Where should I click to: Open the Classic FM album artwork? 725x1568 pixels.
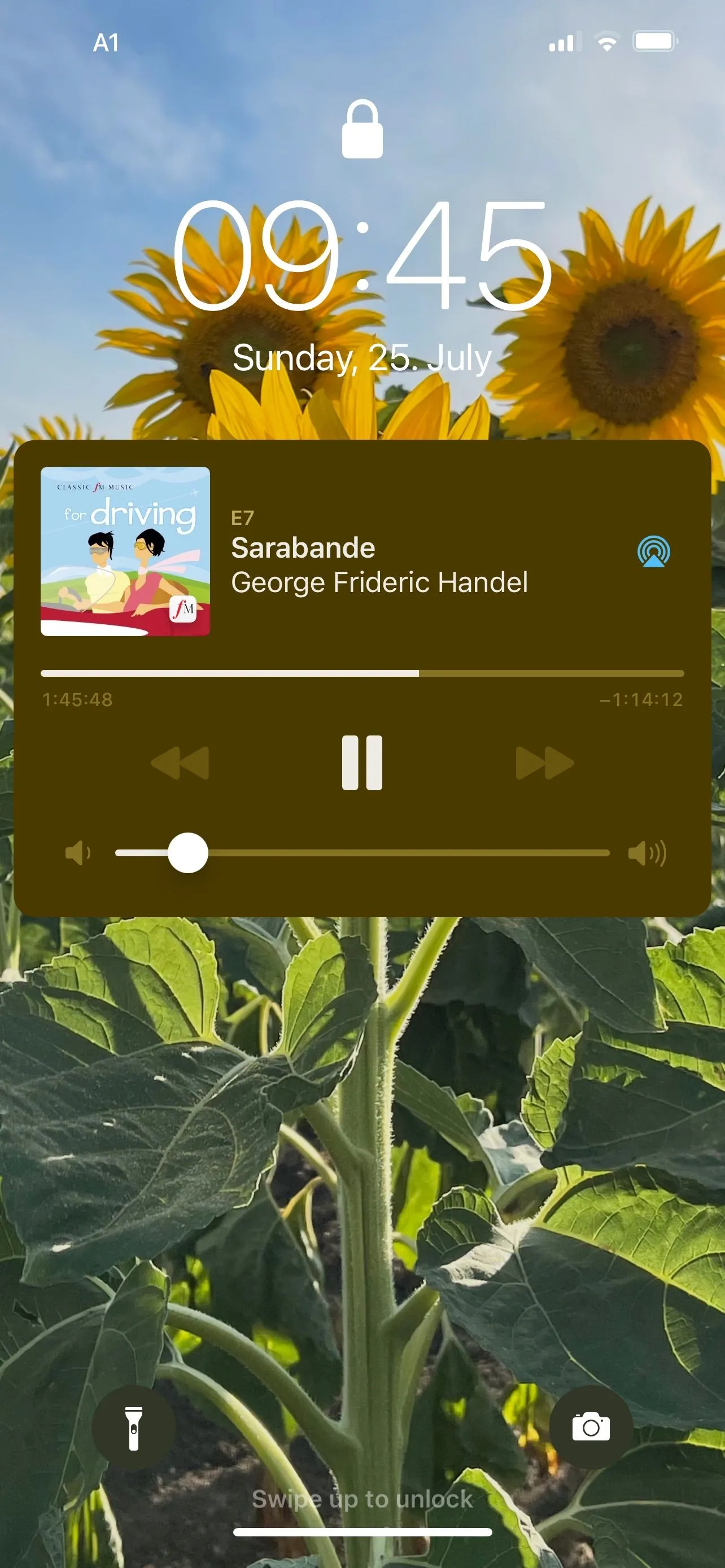click(125, 551)
